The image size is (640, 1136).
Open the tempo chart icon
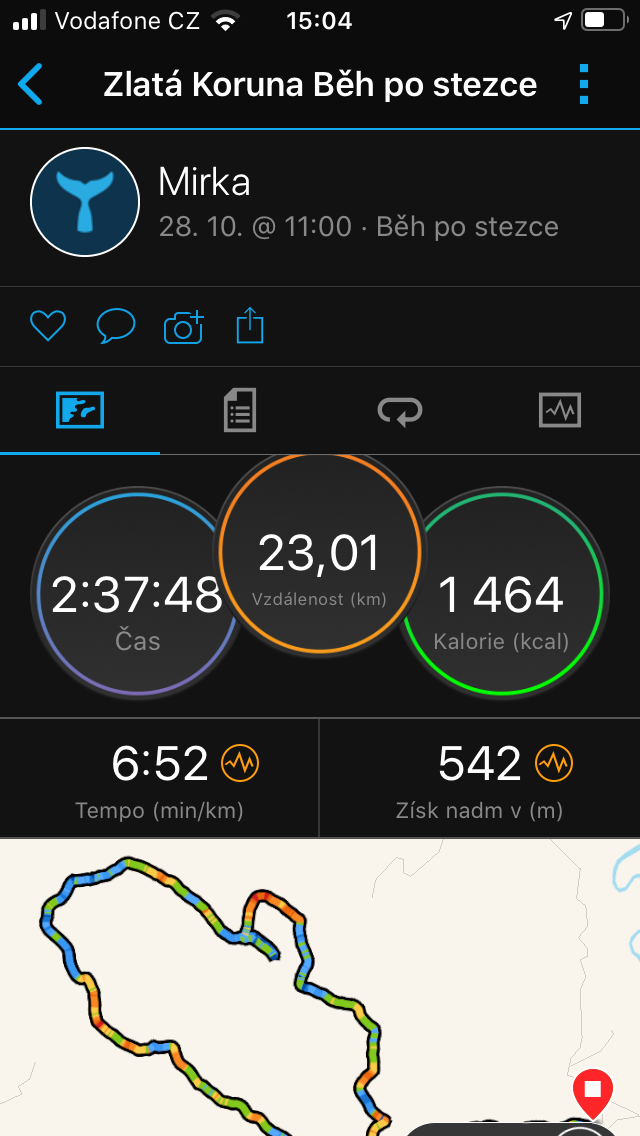pyautogui.click(x=241, y=763)
